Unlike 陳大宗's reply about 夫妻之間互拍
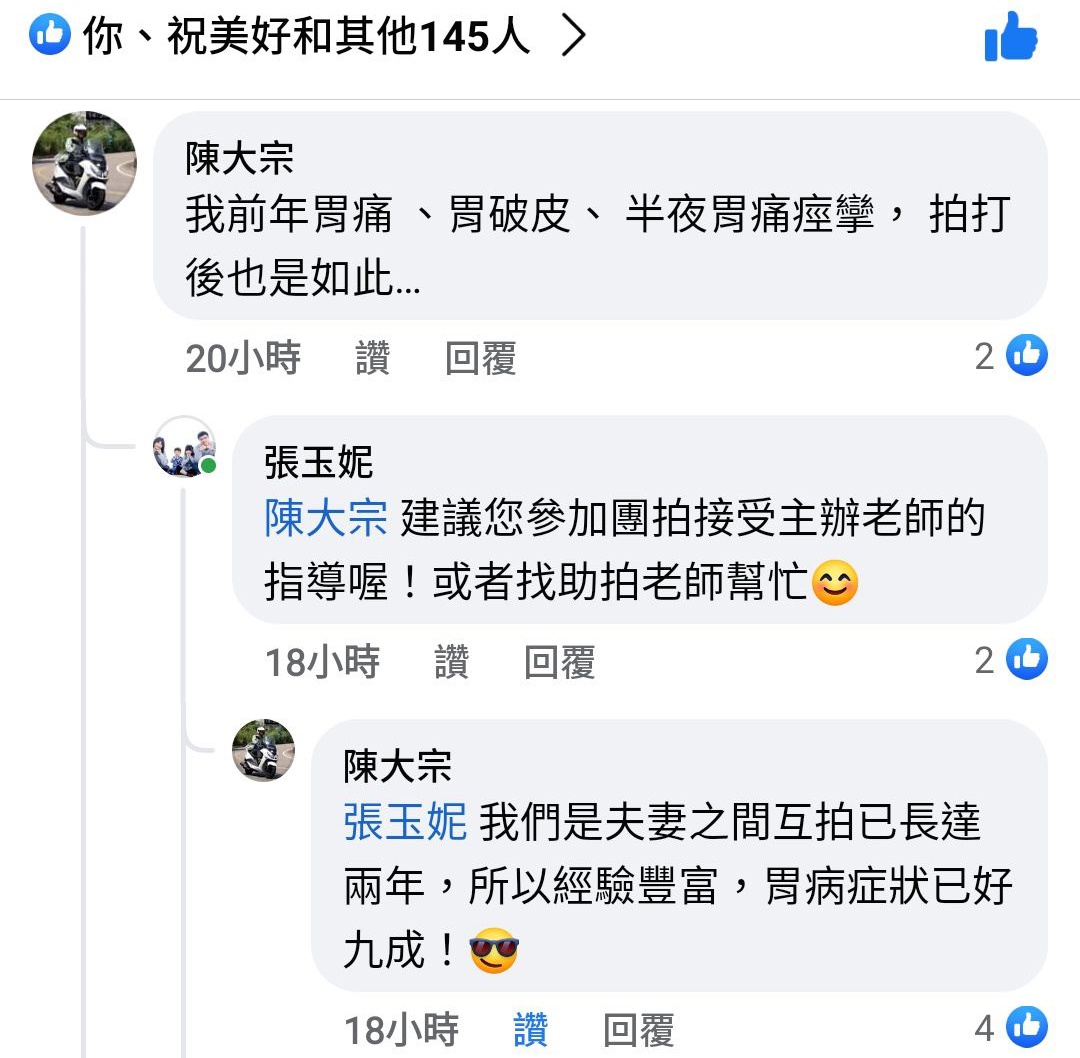1080x1058 pixels. click(530, 1030)
